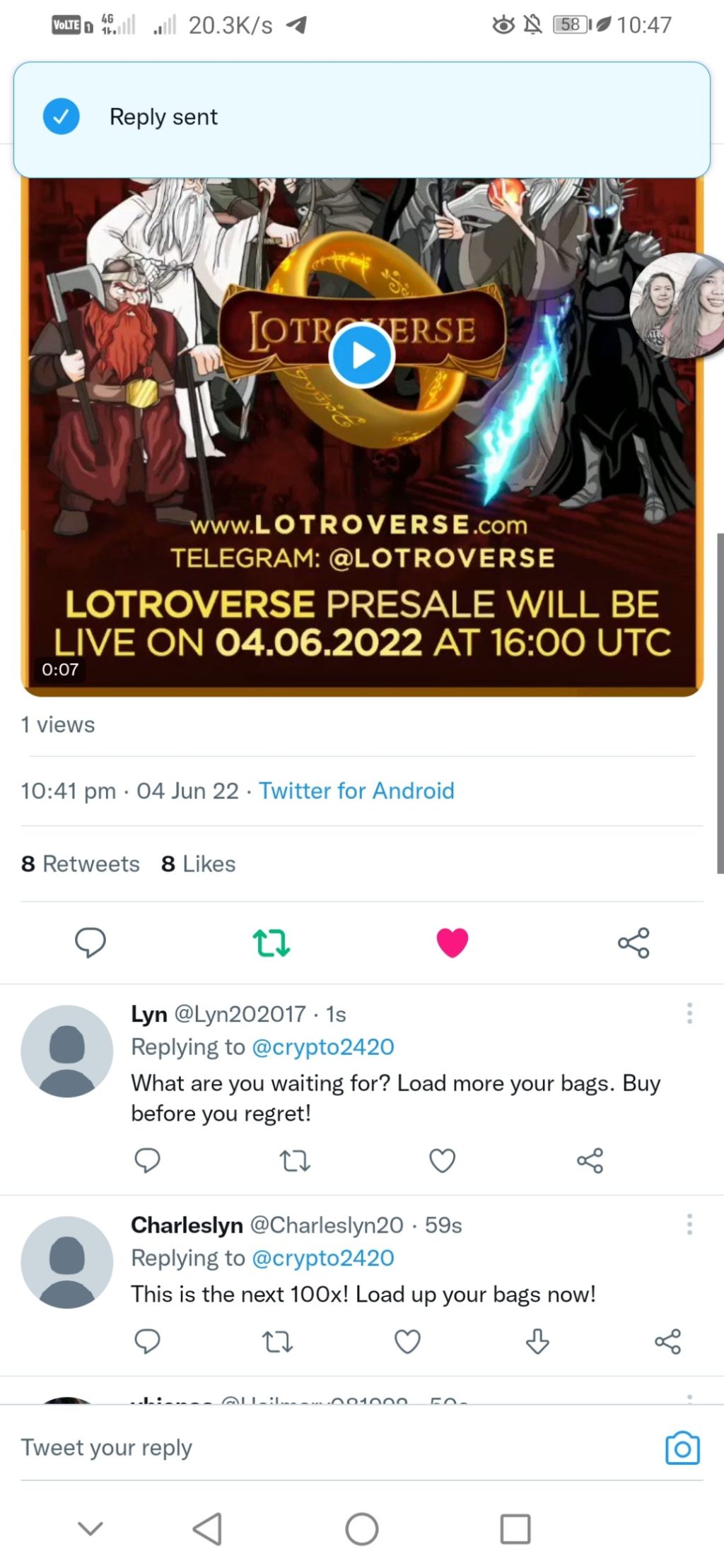Screen dimensions: 724x1568
Task: Reply to the main tweet
Action: 90,943
